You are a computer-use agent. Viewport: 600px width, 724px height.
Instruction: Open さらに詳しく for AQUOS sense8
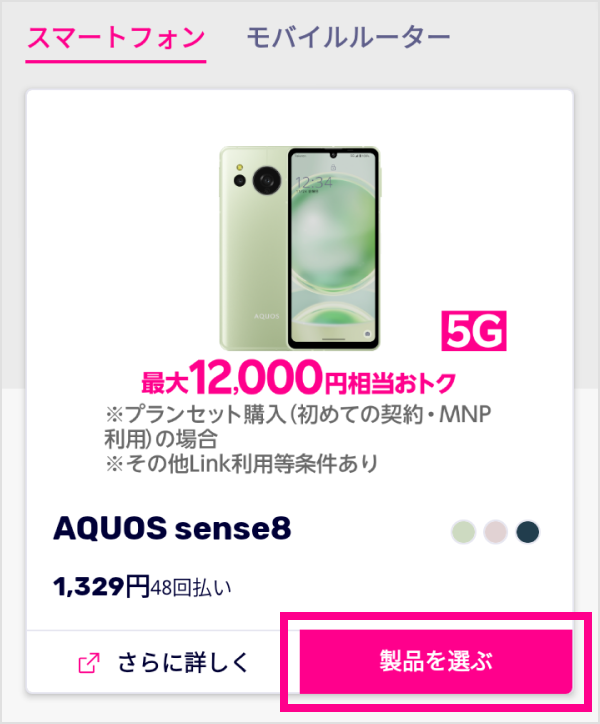pyautogui.click(x=162, y=663)
